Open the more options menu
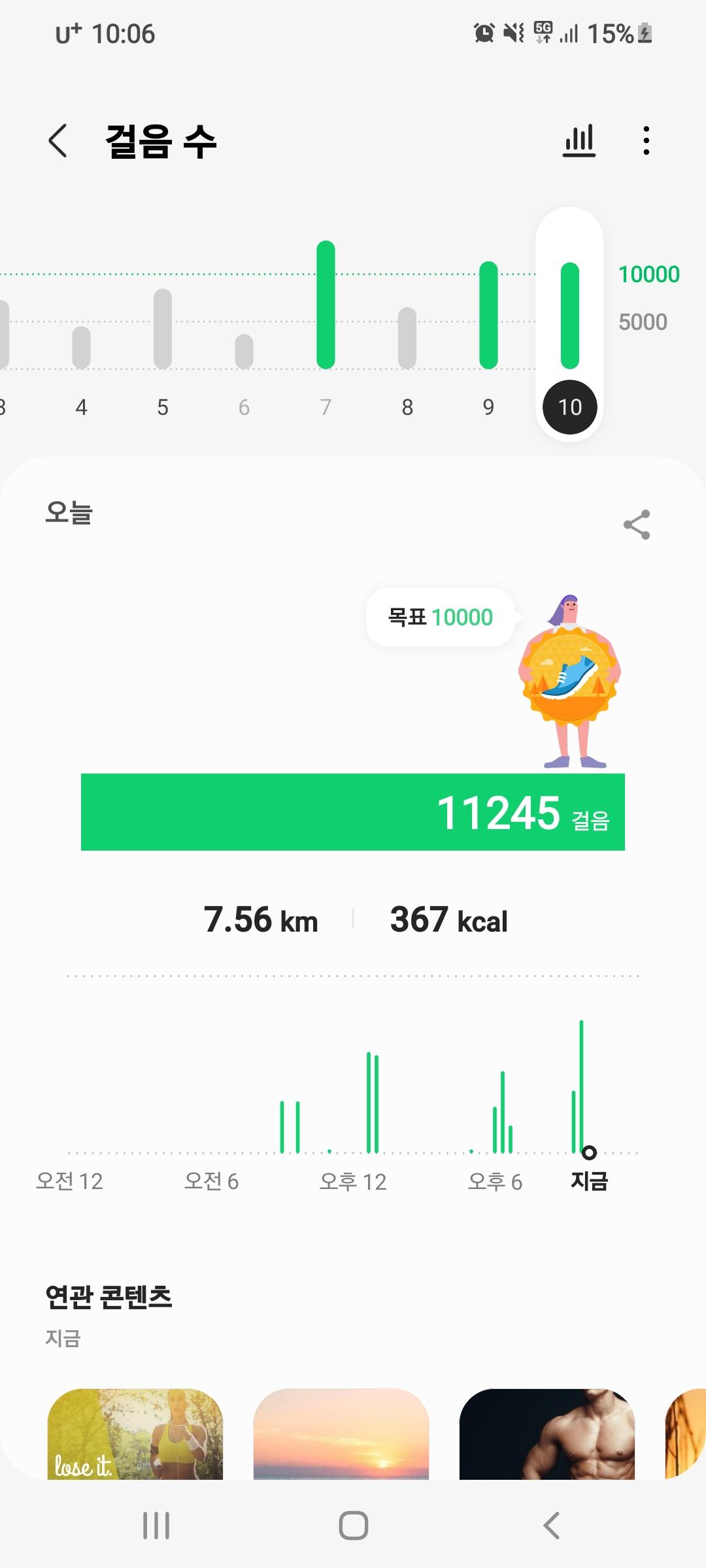The width and height of the screenshot is (706, 1568). pos(646,141)
